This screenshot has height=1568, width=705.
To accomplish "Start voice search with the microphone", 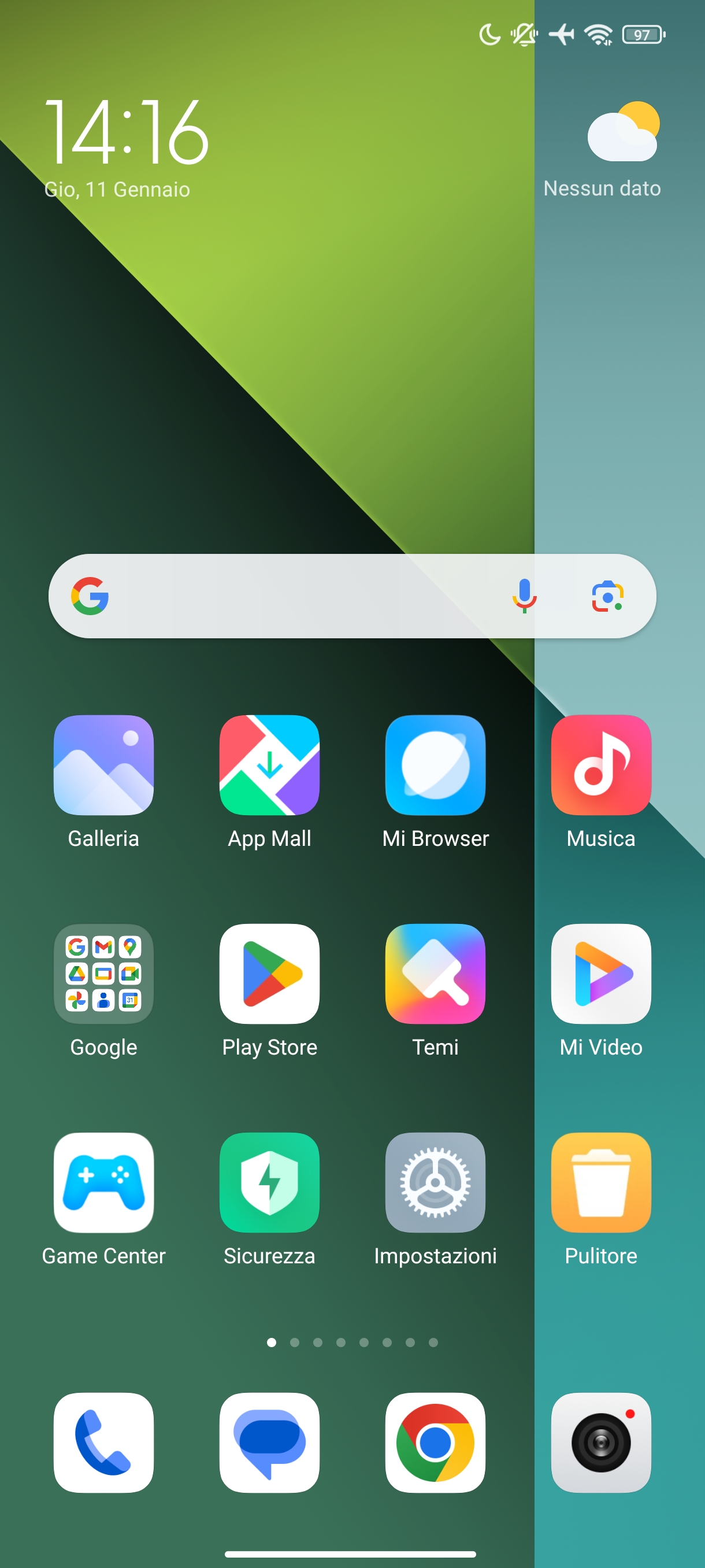I will 524,596.
